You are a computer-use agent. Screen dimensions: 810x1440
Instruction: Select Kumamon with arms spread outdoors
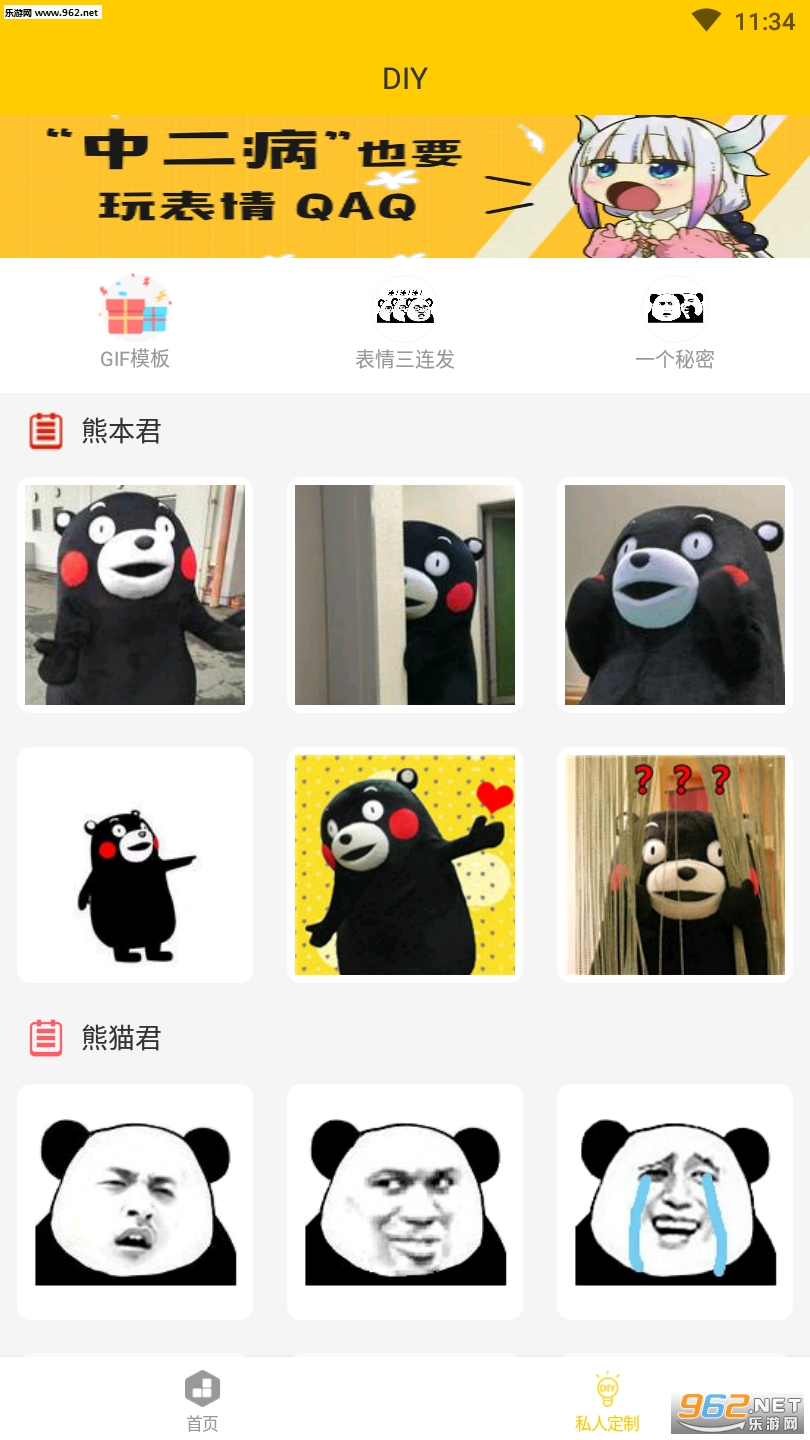pyautogui.click(x=135, y=595)
